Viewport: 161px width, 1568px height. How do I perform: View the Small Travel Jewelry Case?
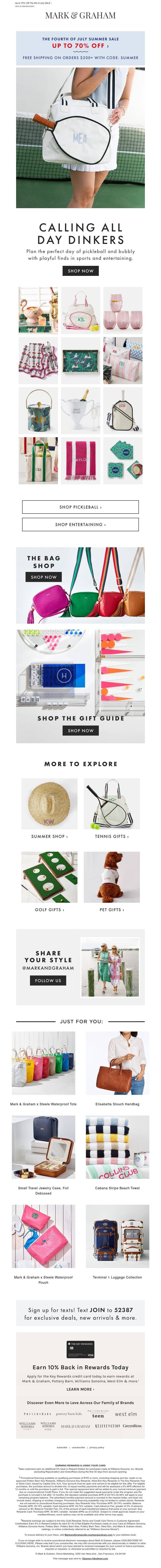[x=43, y=1188]
